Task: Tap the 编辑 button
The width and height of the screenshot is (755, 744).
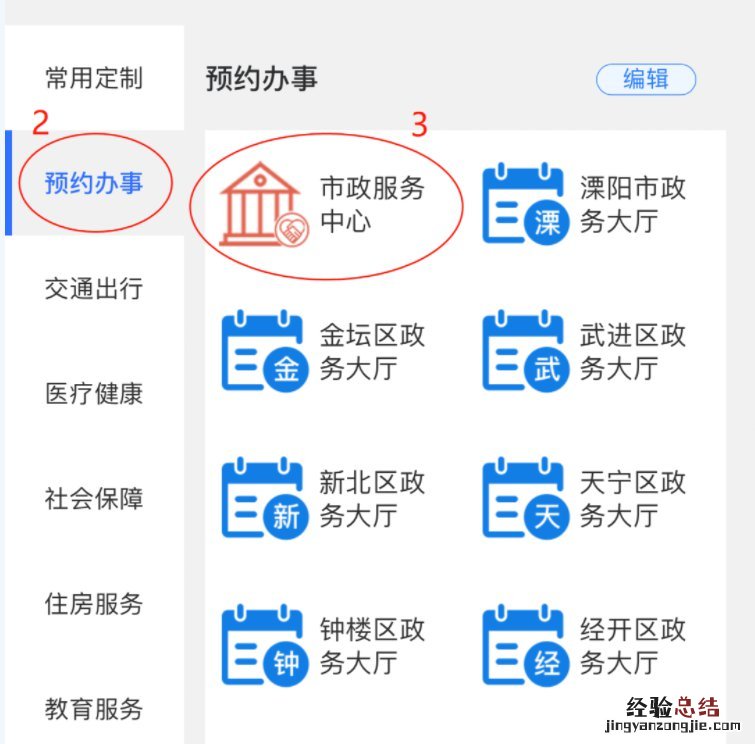Action: [645, 80]
